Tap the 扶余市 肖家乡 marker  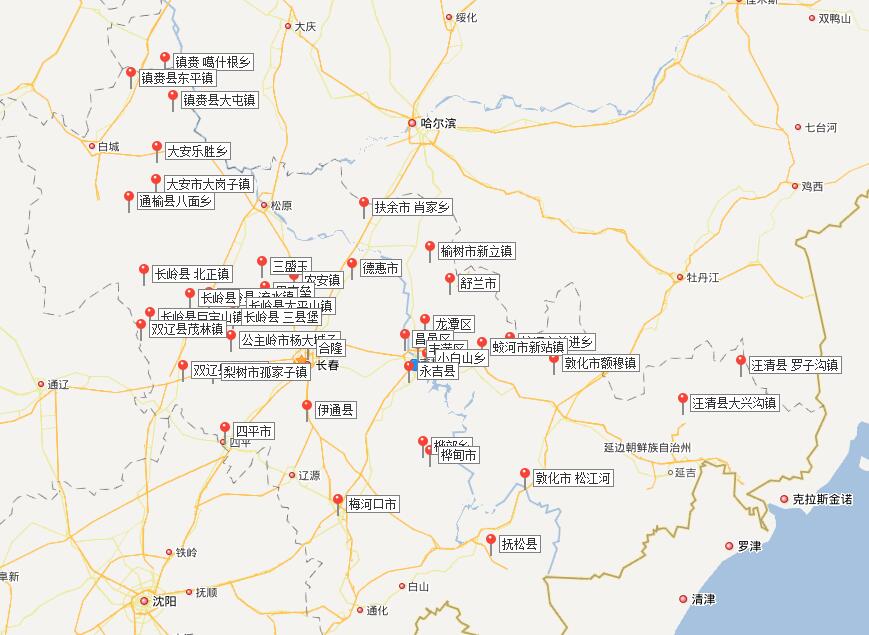pos(364,205)
